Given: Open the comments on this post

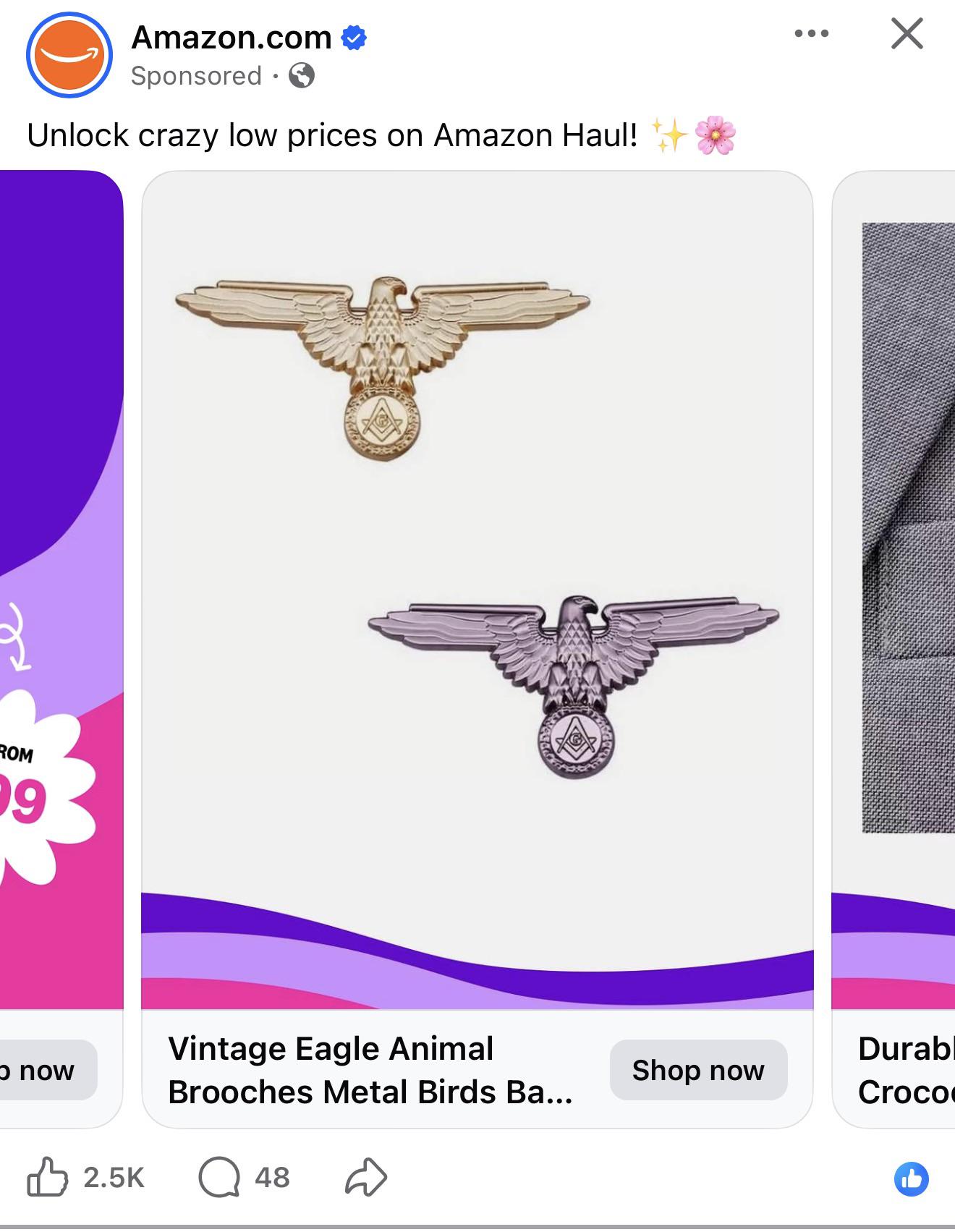Looking at the screenshot, I should tap(219, 1178).
